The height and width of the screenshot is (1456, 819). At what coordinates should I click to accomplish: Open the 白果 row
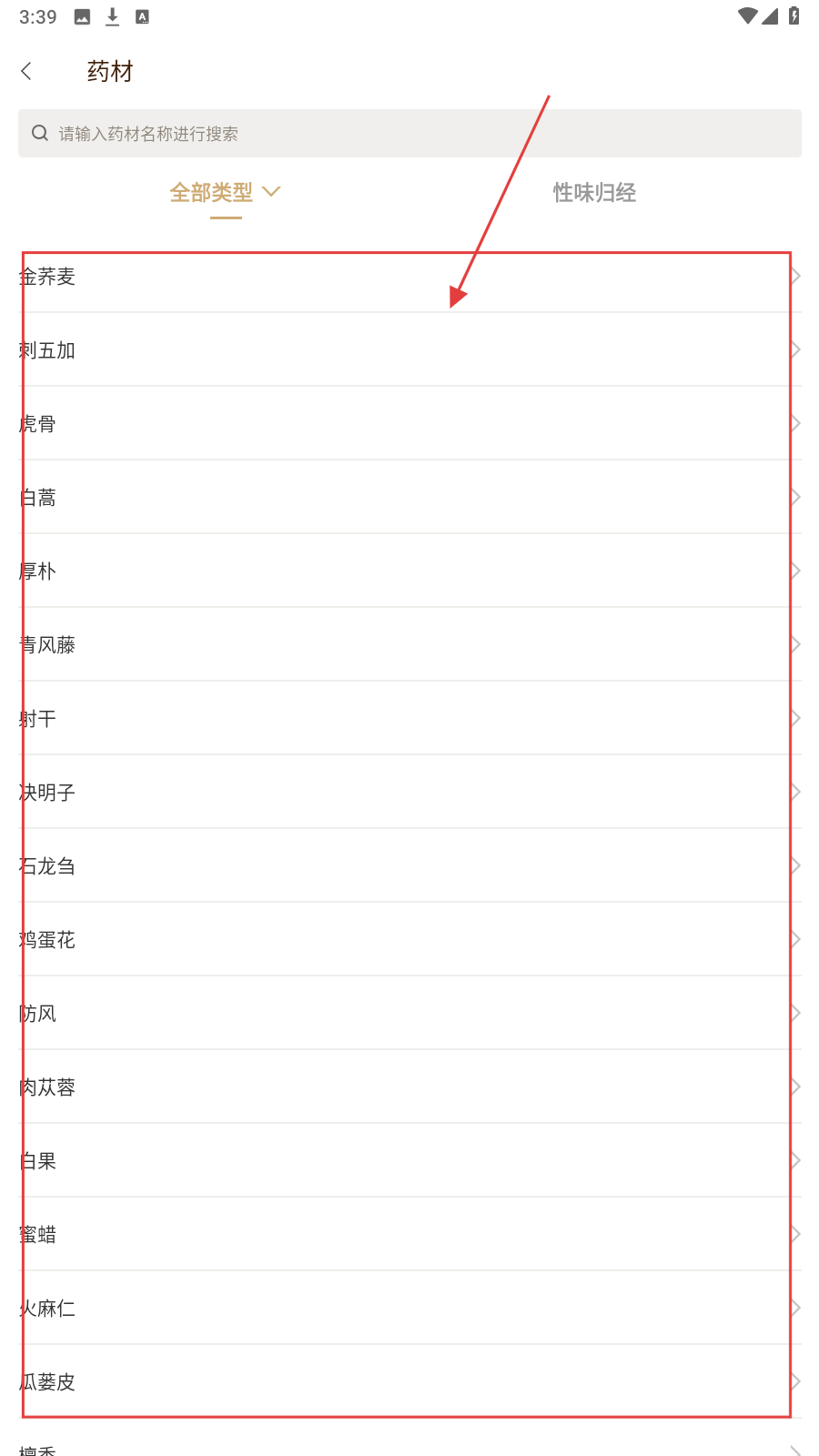point(409,1161)
